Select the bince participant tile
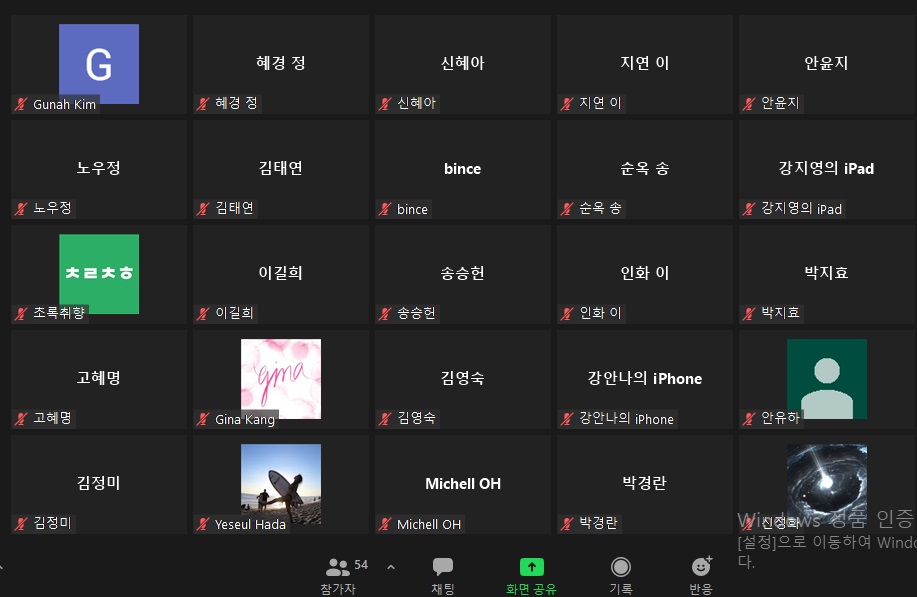The width and height of the screenshot is (917, 597). pyautogui.click(x=462, y=169)
